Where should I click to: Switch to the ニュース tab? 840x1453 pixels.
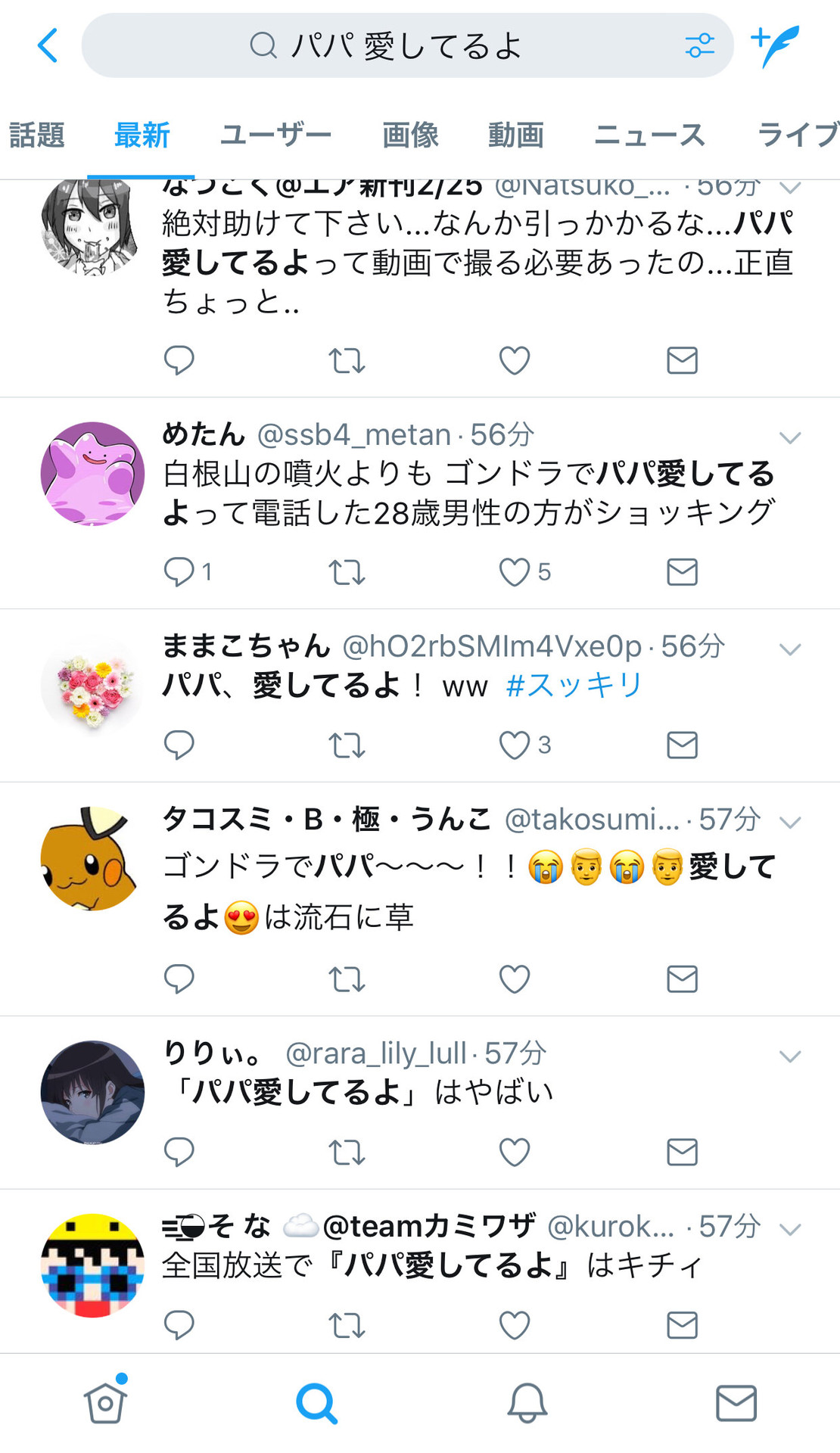tap(649, 135)
